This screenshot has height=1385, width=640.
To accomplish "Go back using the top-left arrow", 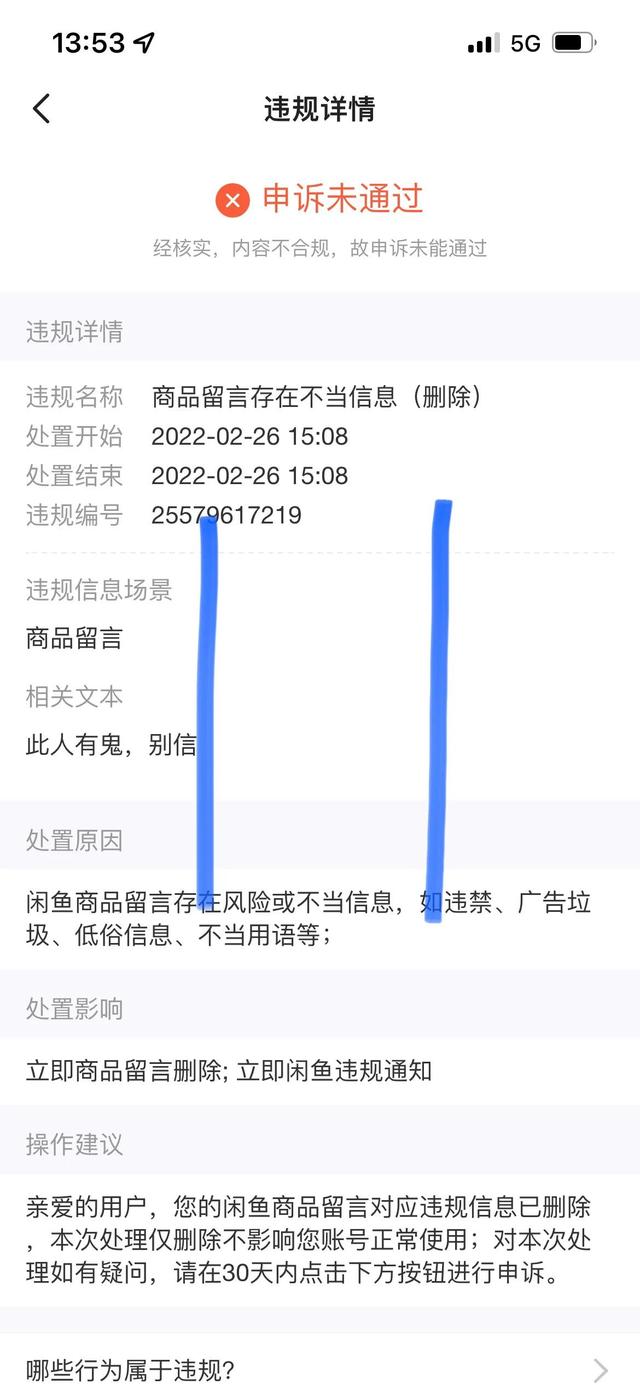I will point(41,108).
